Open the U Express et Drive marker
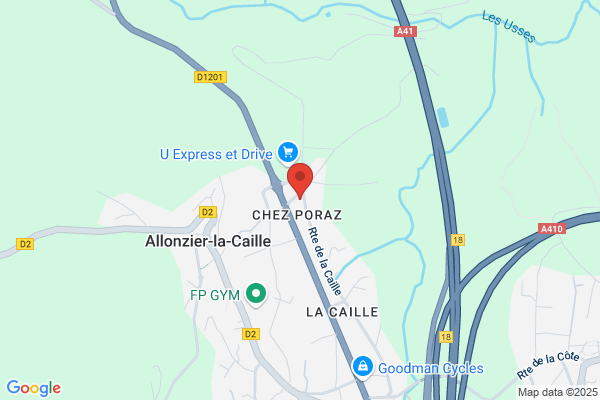 point(288,153)
